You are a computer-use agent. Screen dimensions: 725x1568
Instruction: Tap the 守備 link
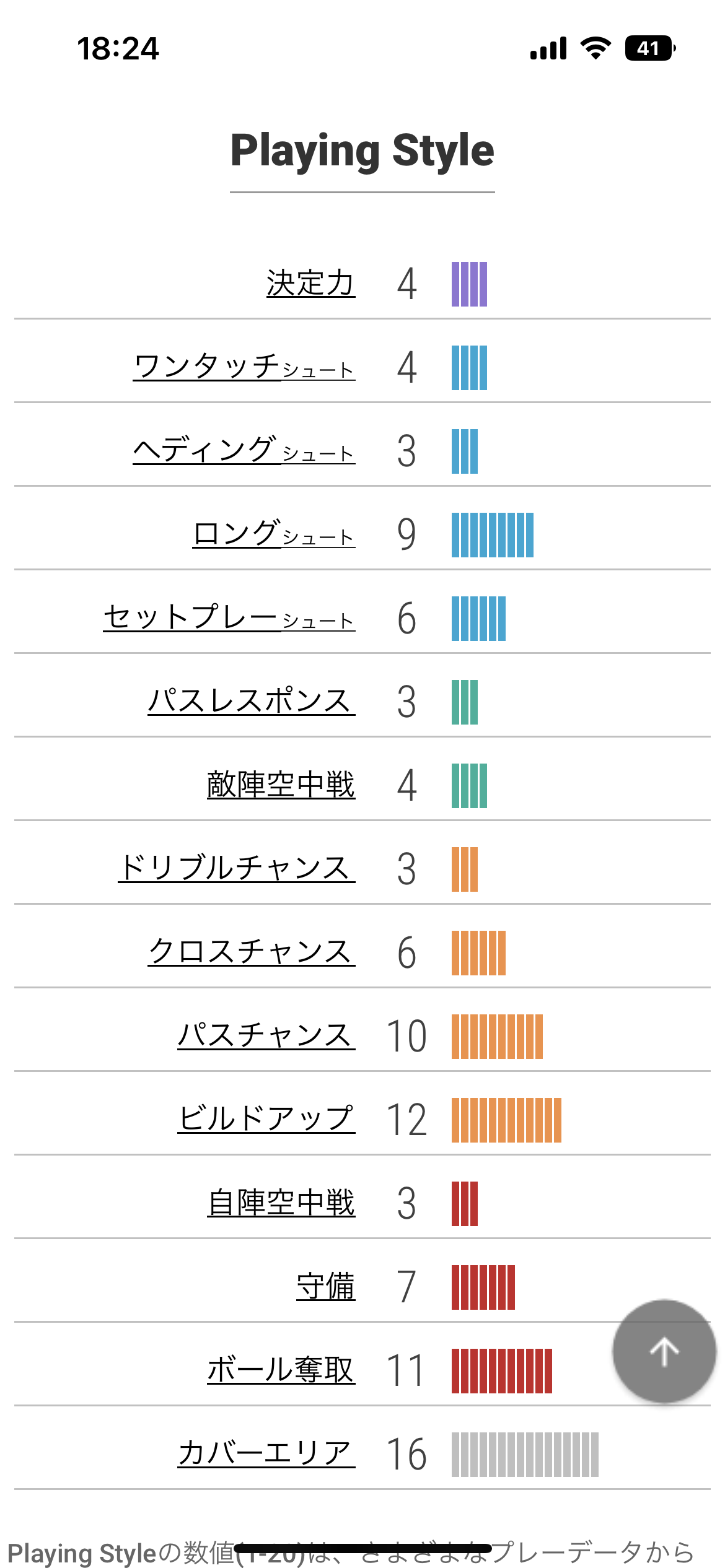tap(326, 1286)
